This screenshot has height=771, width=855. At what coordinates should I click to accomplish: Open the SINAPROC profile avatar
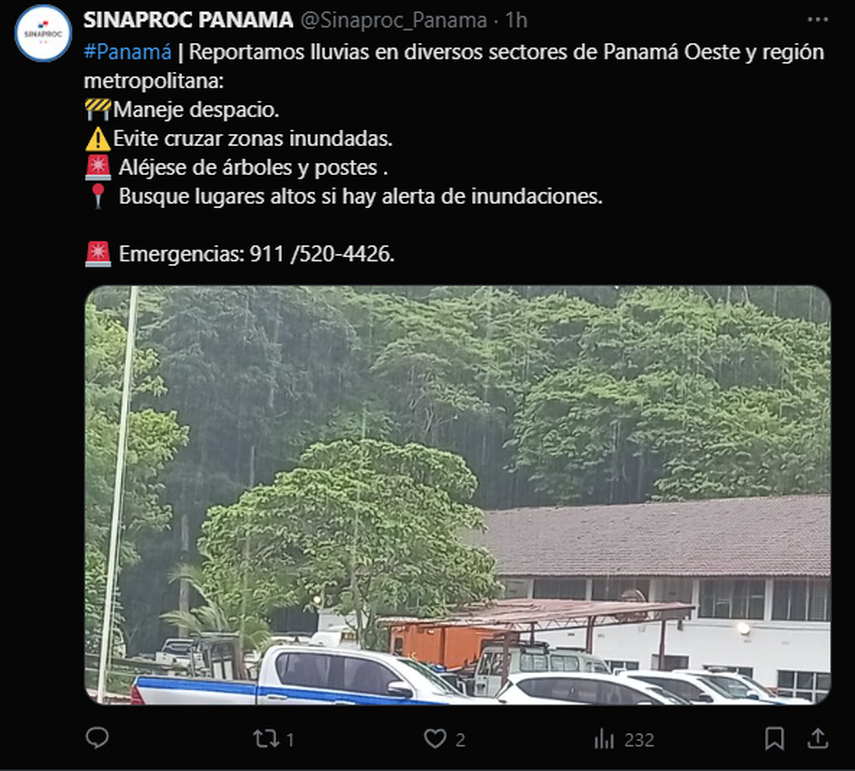tap(43, 33)
